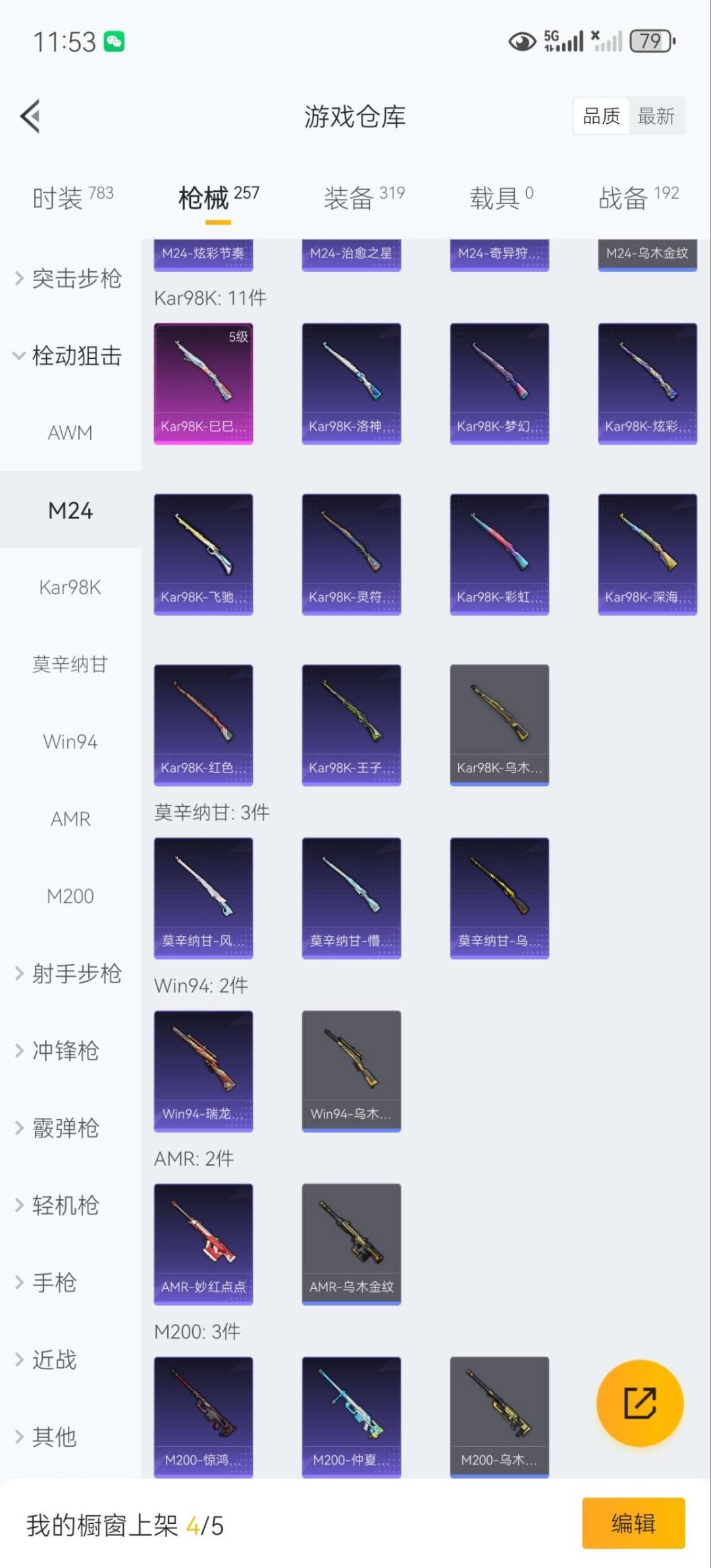Open the yellow share/export floating button
Image resolution: width=711 pixels, height=1568 pixels.
click(639, 1403)
